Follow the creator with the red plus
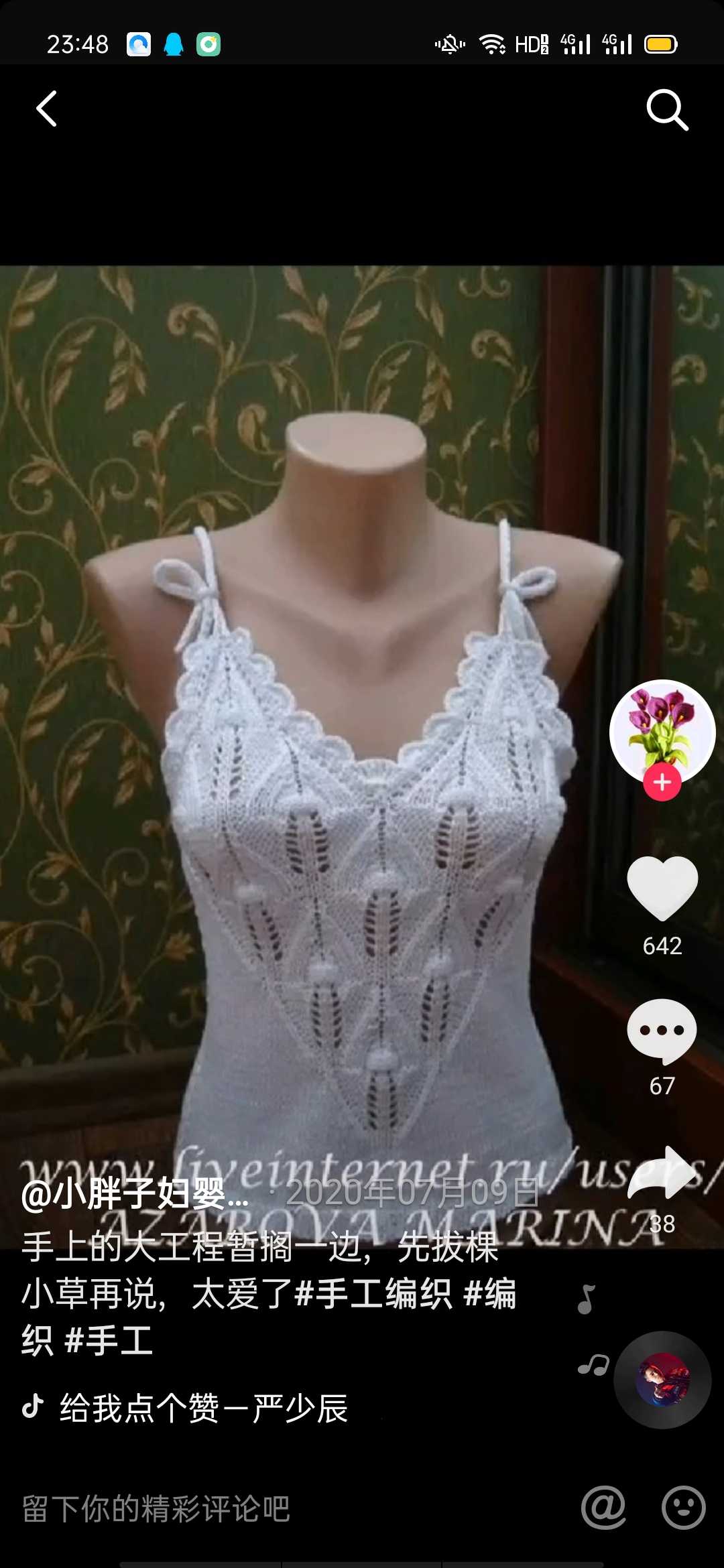The image size is (724, 1568). 662,782
